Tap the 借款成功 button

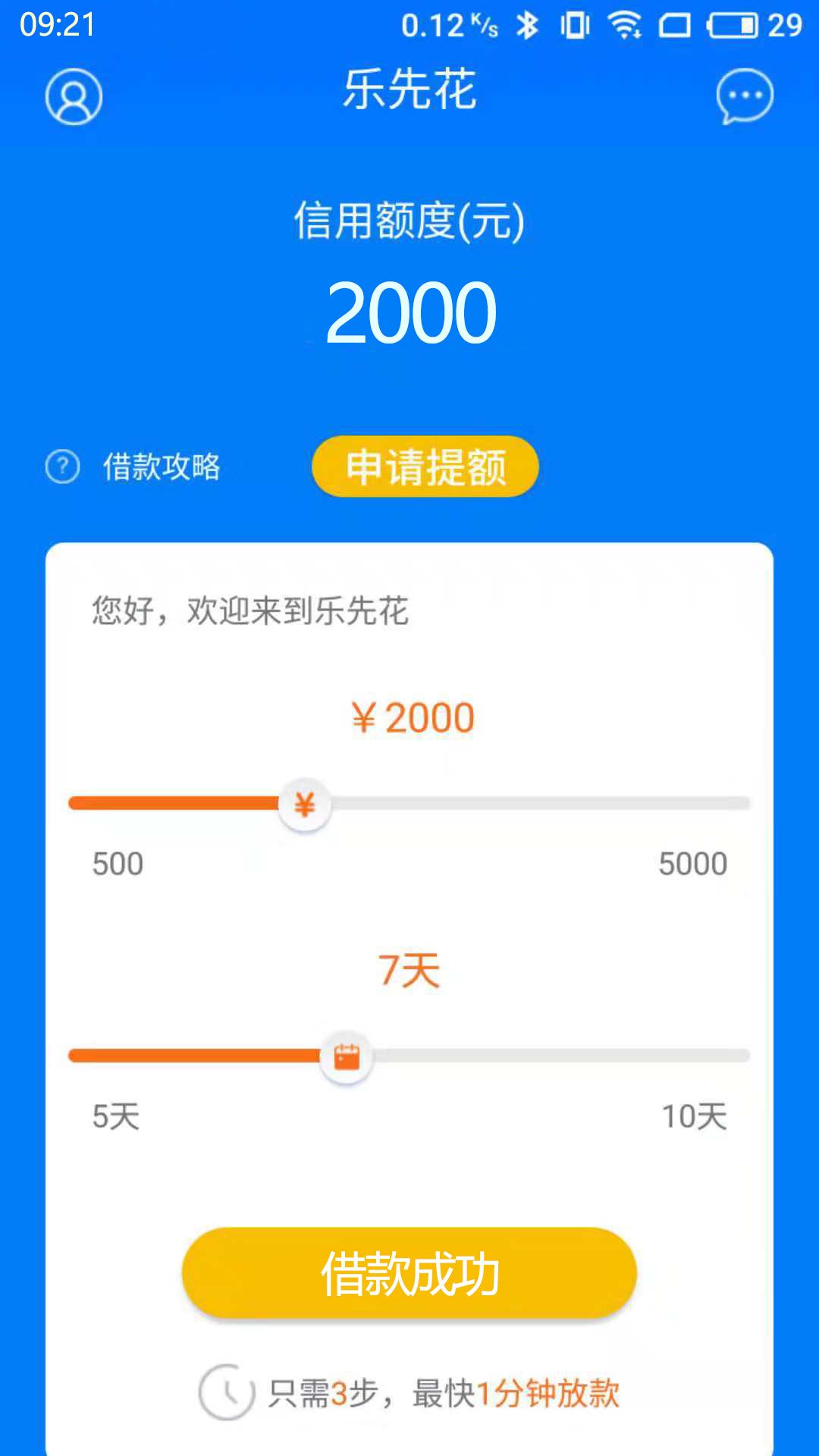point(409,1273)
